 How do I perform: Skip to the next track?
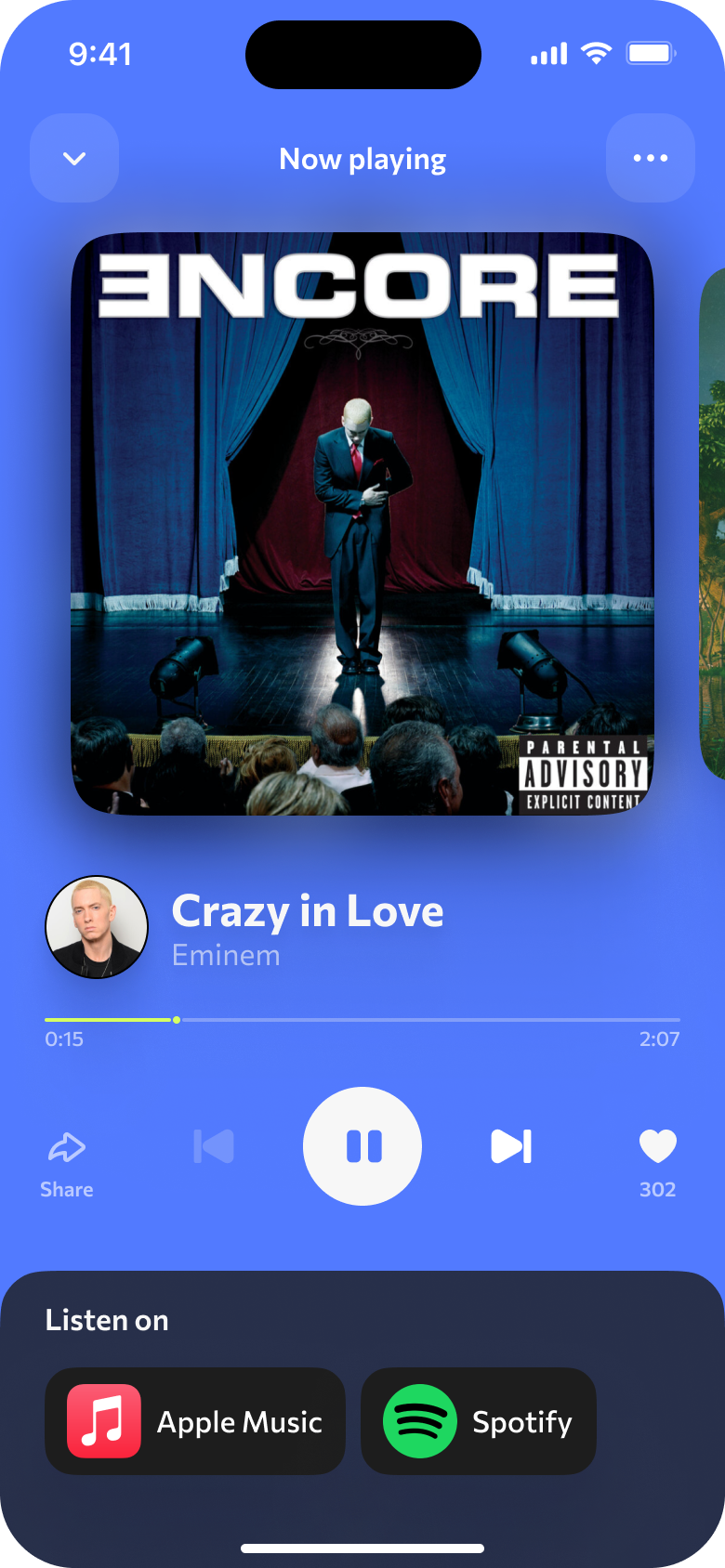point(511,1146)
